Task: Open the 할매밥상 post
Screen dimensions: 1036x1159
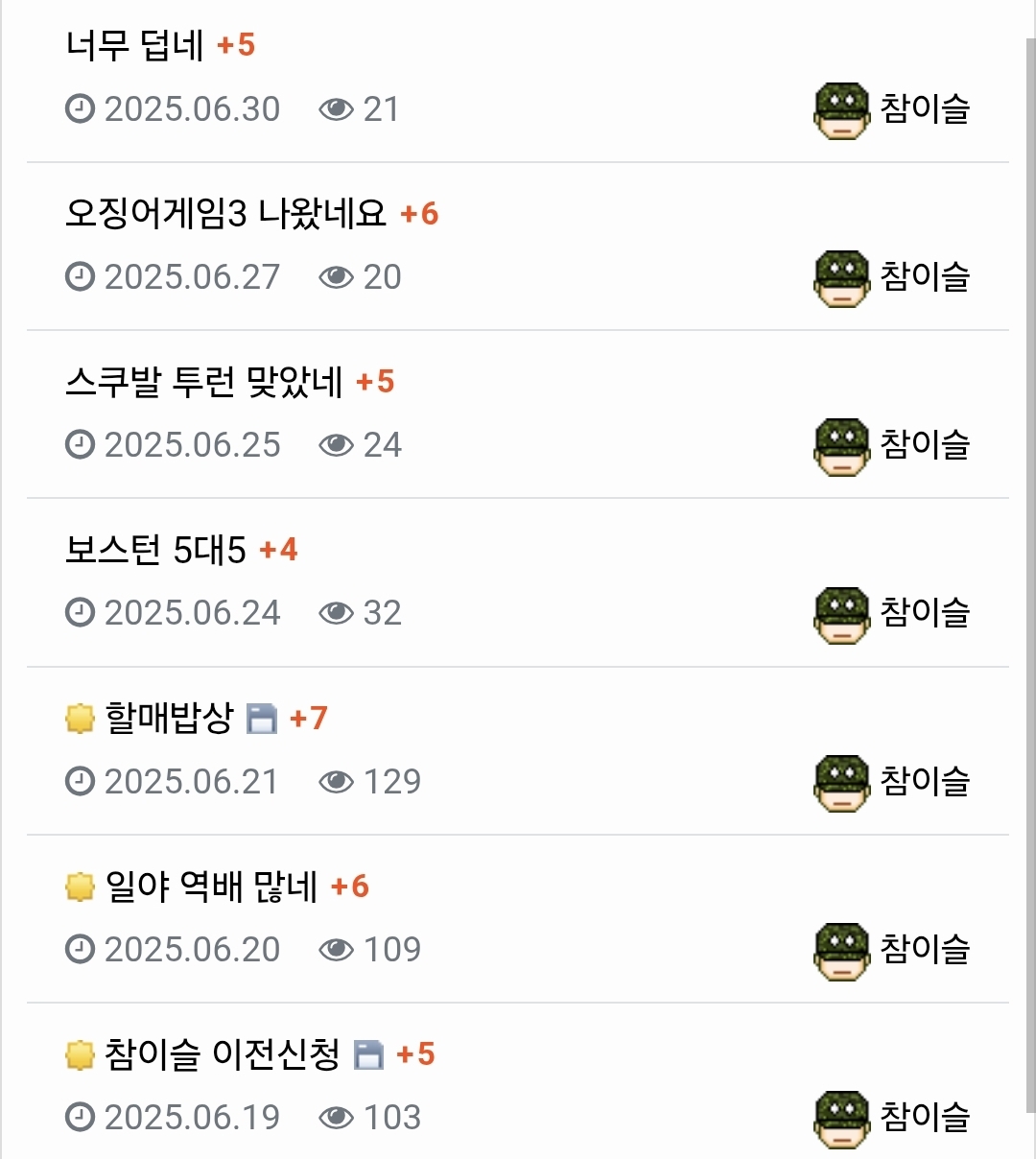Action: click(x=169, y=718)
